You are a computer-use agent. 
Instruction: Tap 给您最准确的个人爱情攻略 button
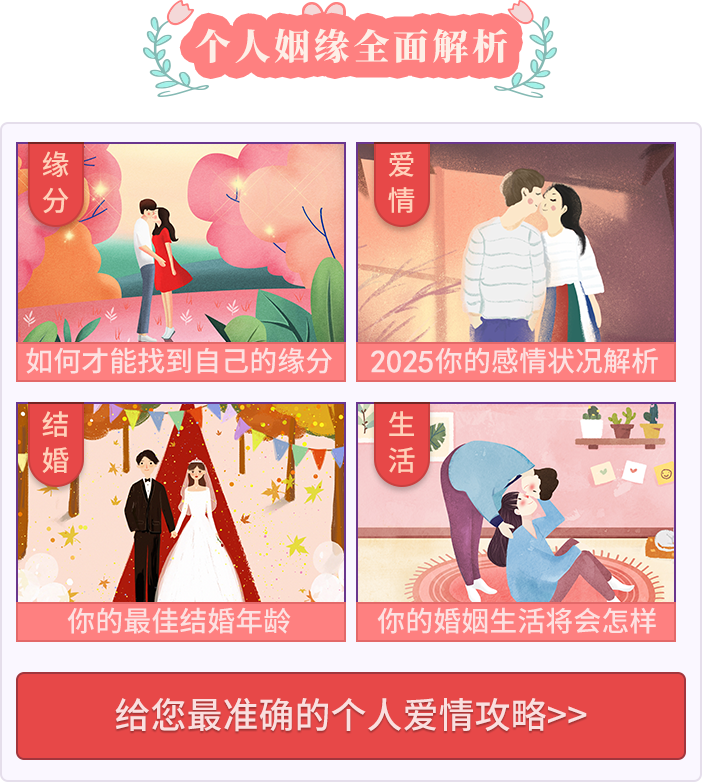pos(351,716)
